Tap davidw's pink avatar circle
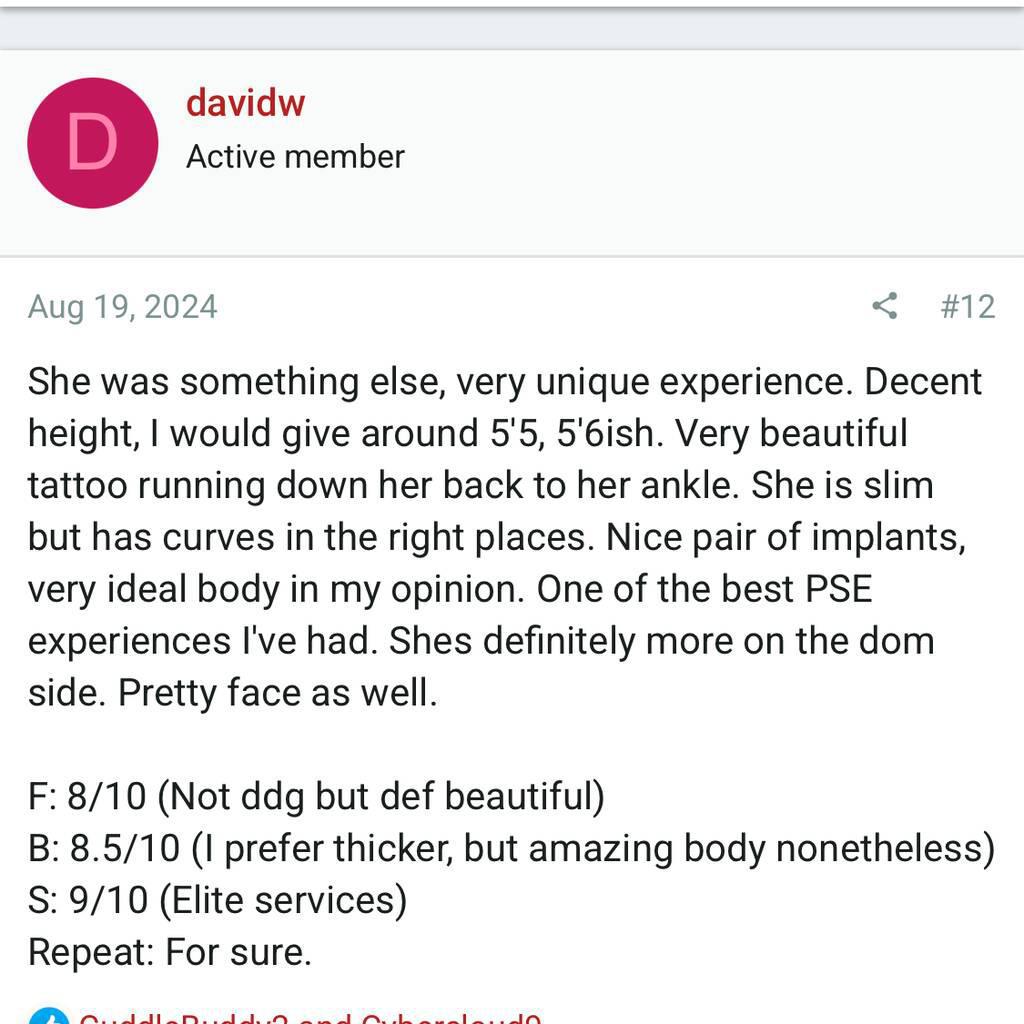 point(92,143)
